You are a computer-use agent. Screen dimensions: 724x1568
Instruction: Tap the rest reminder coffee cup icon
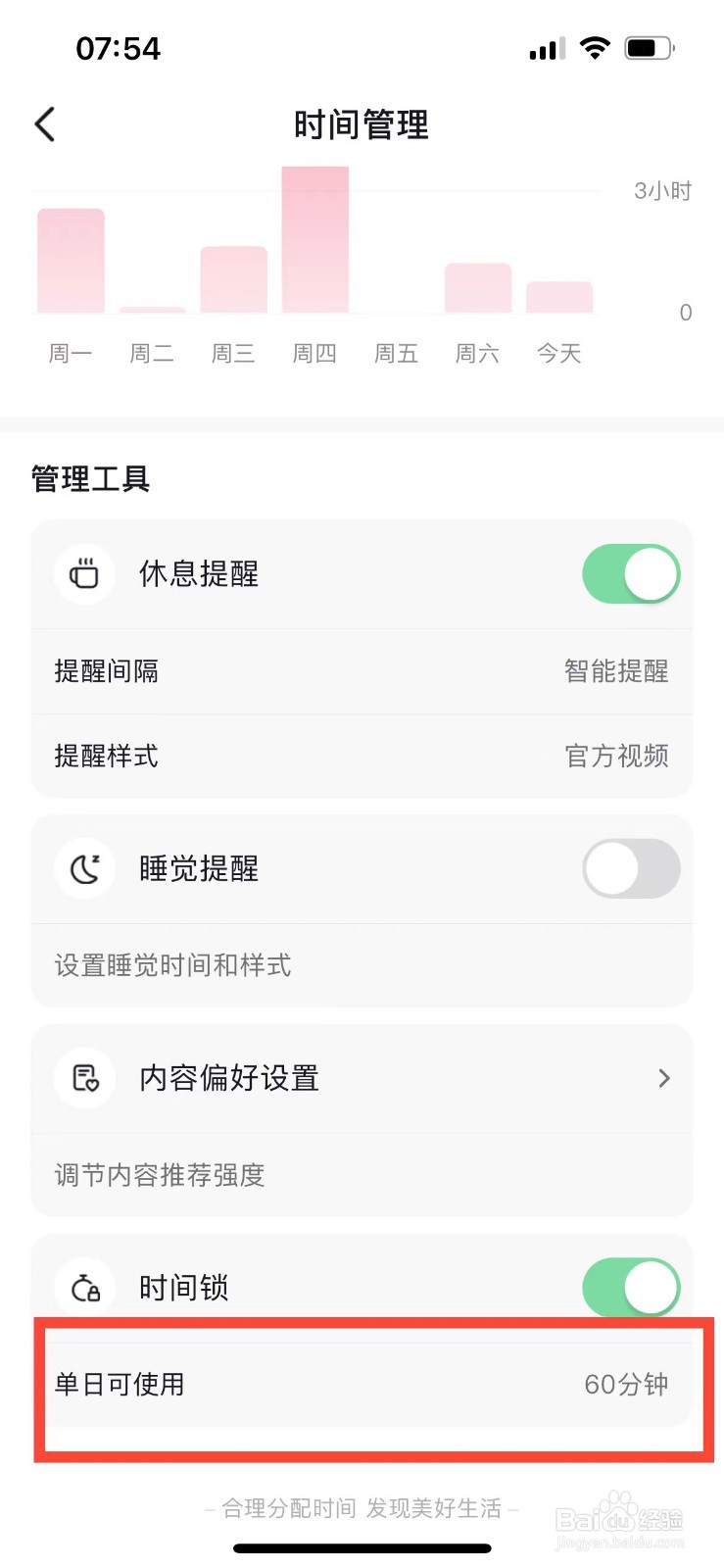click(84, 574)
